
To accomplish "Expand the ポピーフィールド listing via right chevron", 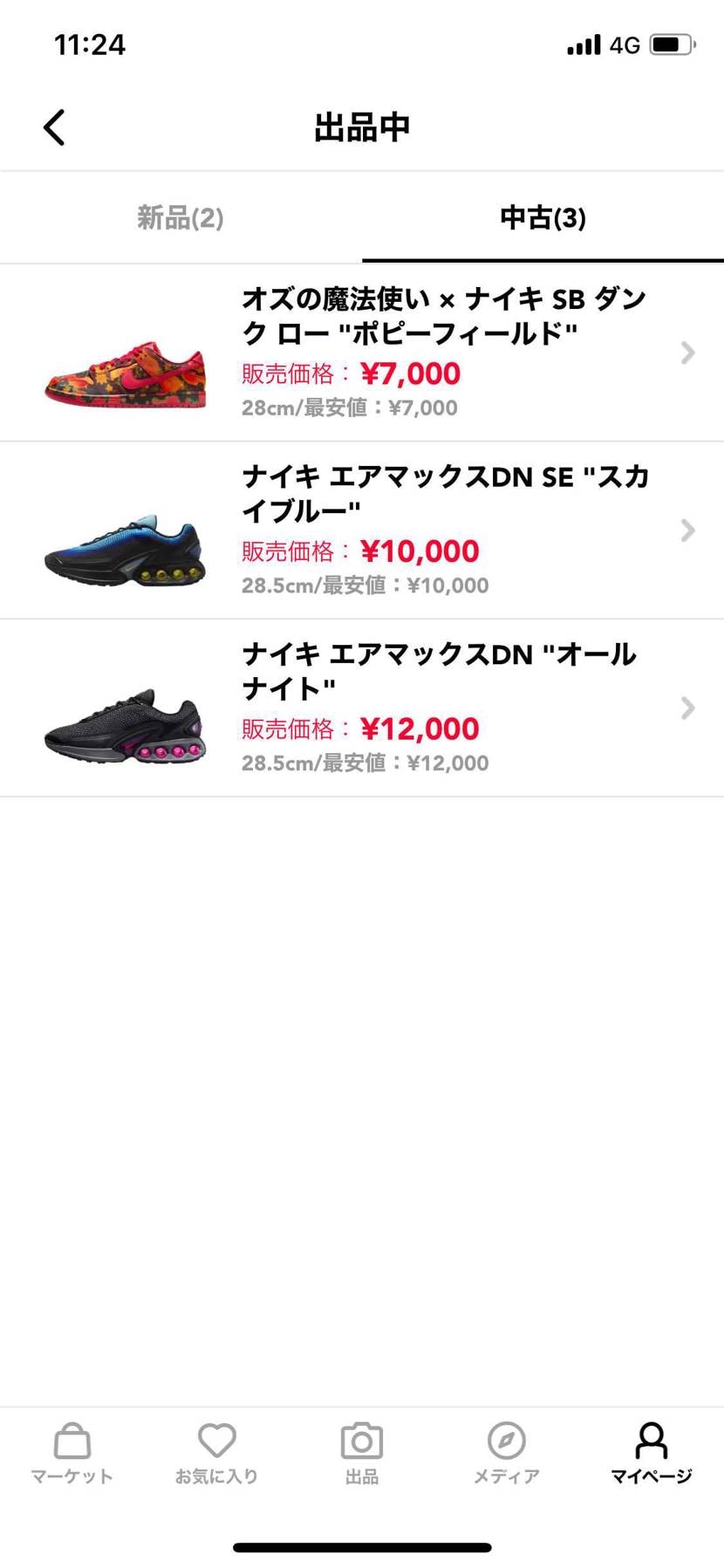I will 686,353.
